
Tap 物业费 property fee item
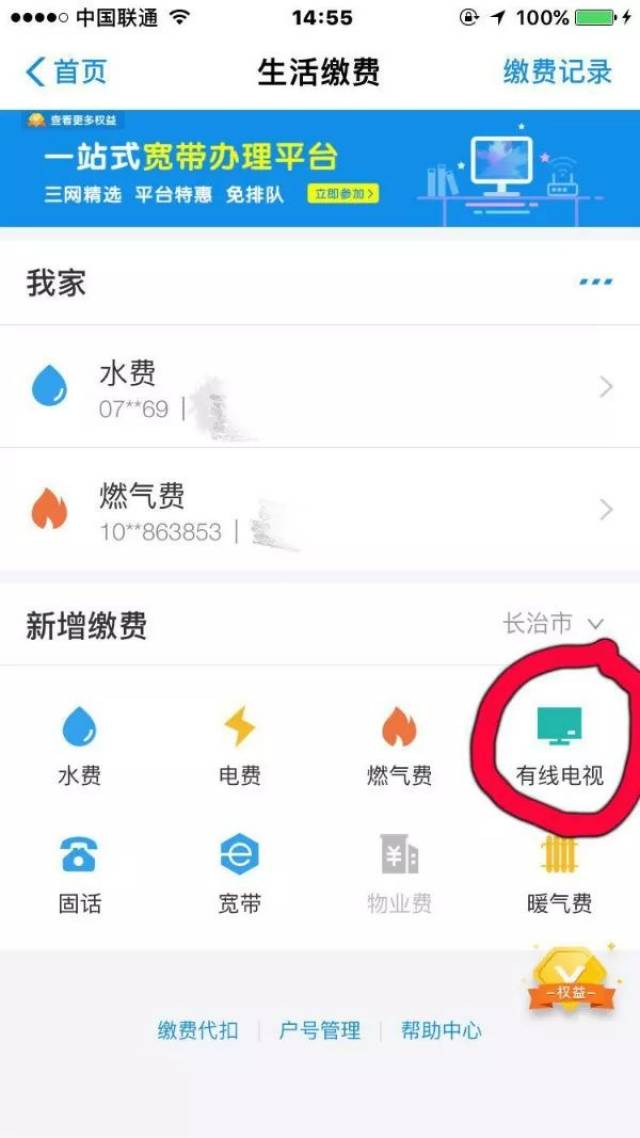(x=399, y=875)
